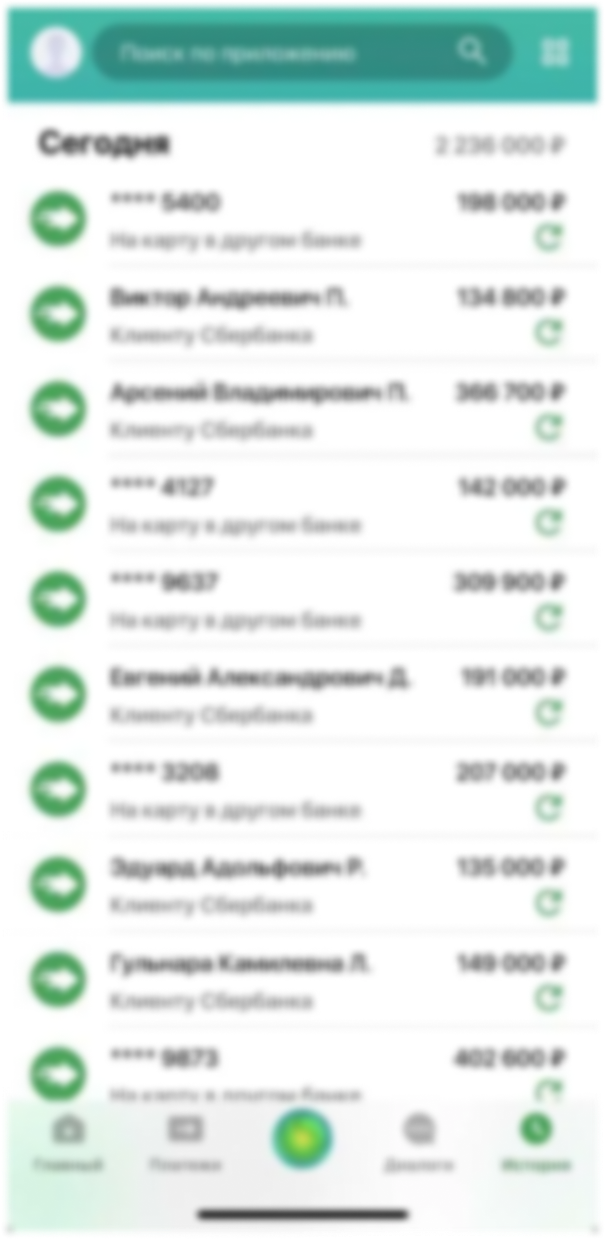Repeat the 309 900 ₽ transfer

tap(548, 618)
